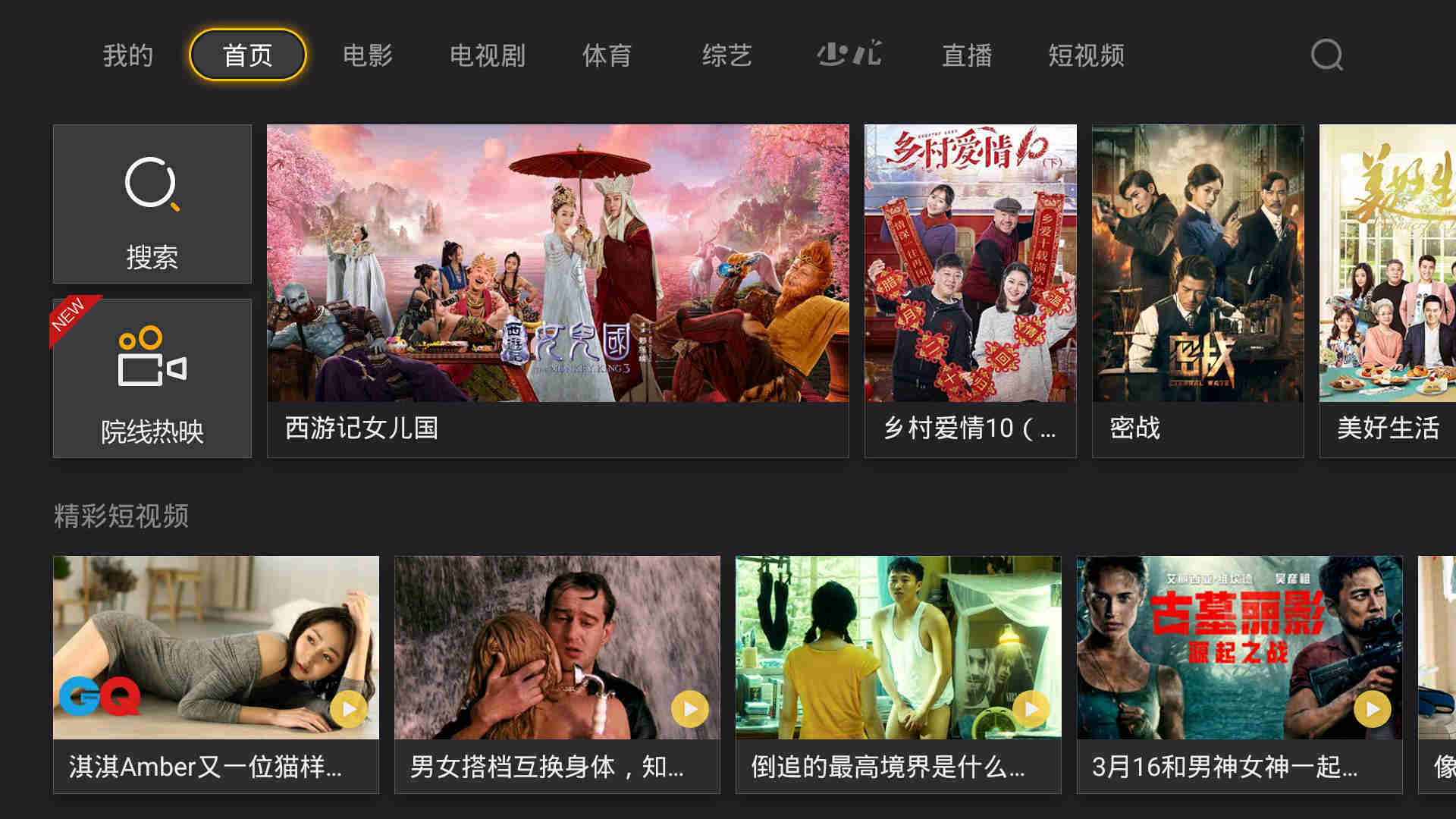Play the 倒追的最高境界 short video
This screenshot has height=819, width=1456.
pyautogui.click(x=898, y=674)
